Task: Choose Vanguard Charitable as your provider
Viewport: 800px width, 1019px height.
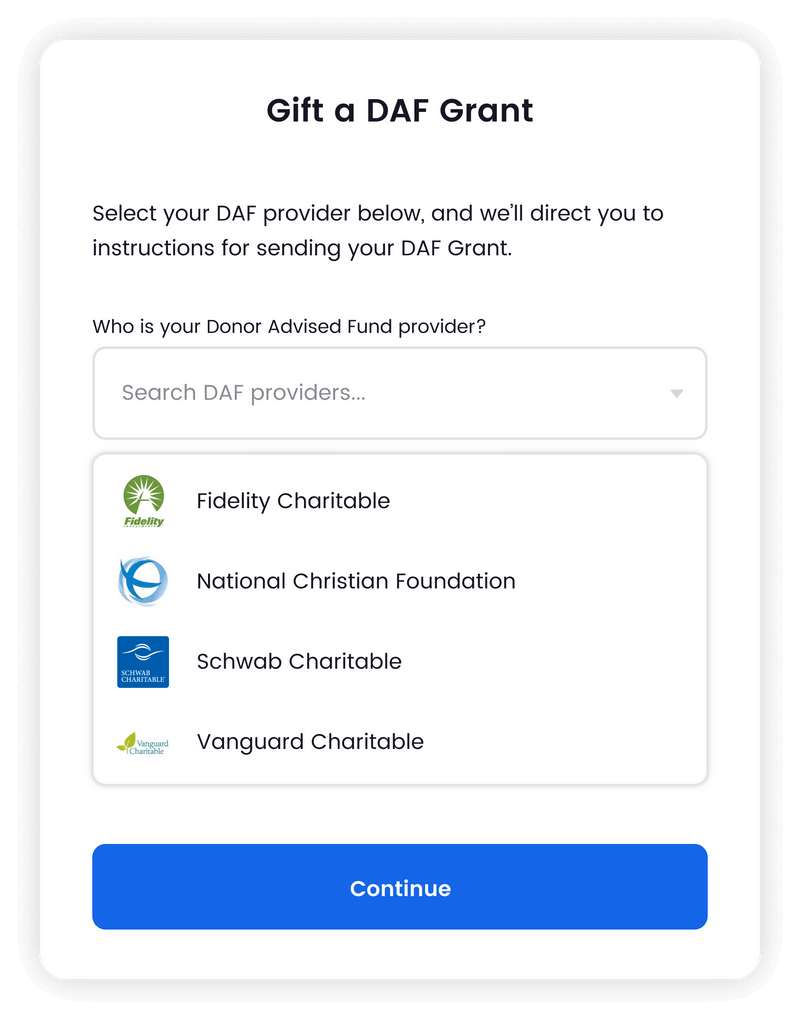Action: pos(311,741)
